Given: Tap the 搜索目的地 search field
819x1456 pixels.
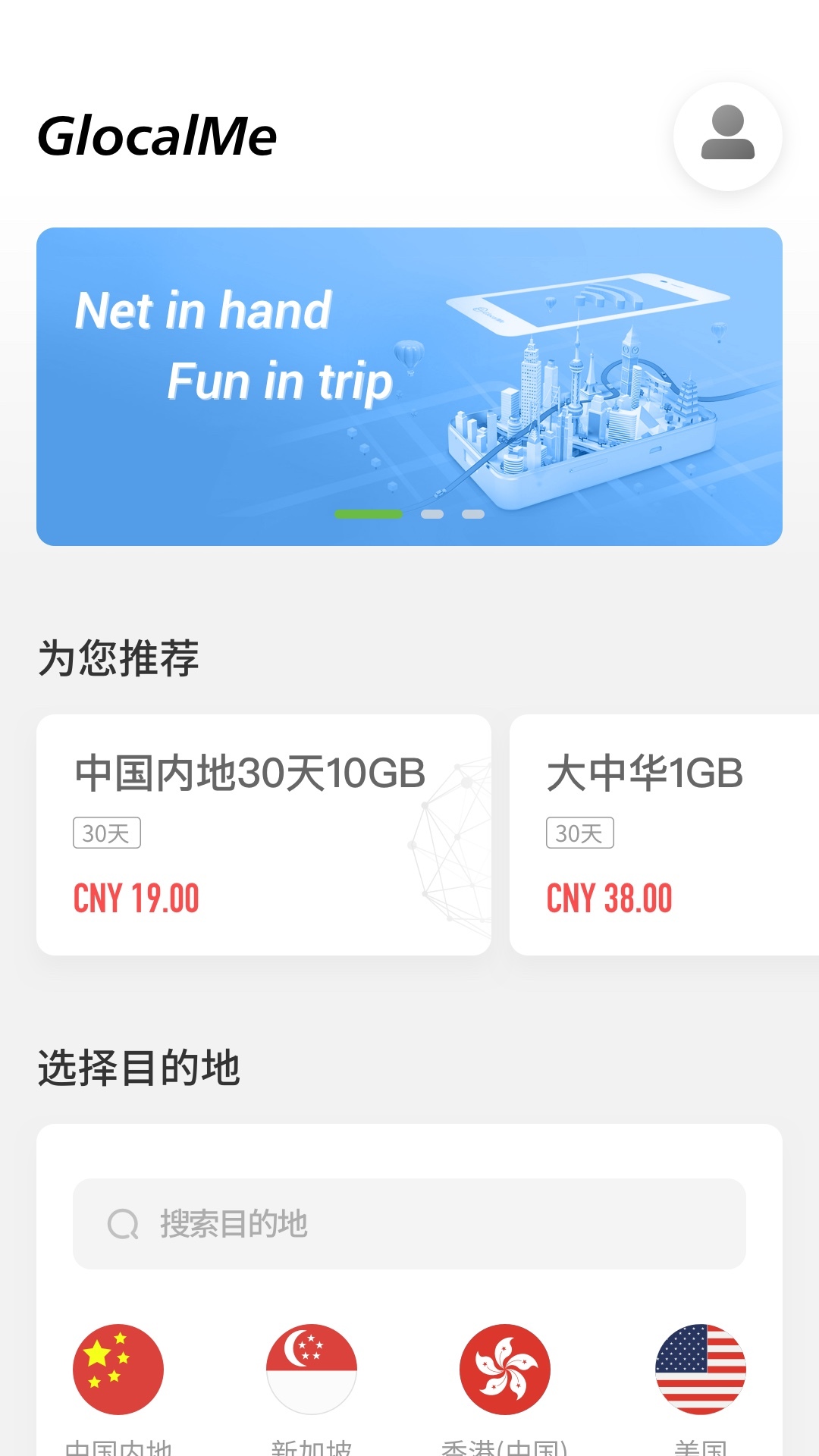Looking at the screenshot, I should click(409, 1223).
